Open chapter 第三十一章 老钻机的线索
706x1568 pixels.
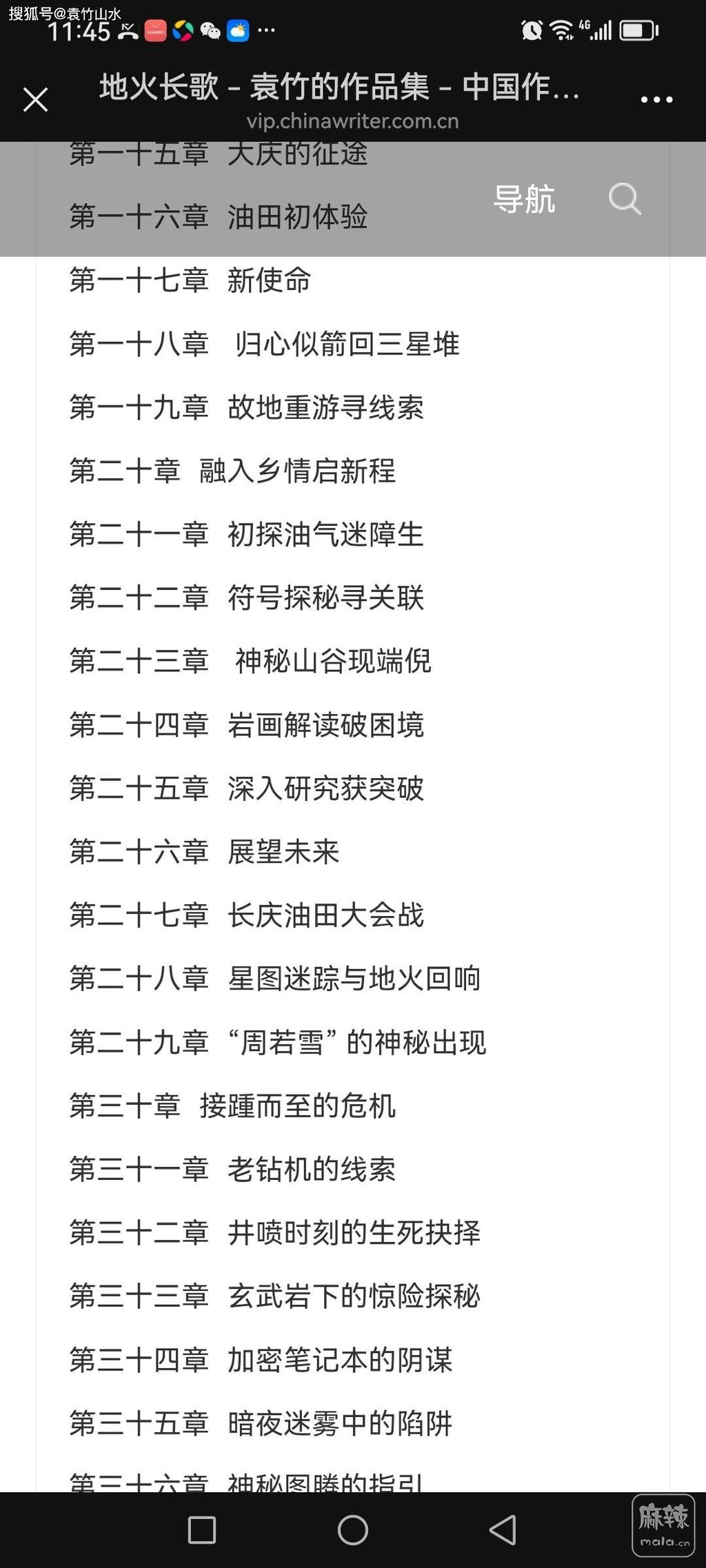coord(232,1169)
